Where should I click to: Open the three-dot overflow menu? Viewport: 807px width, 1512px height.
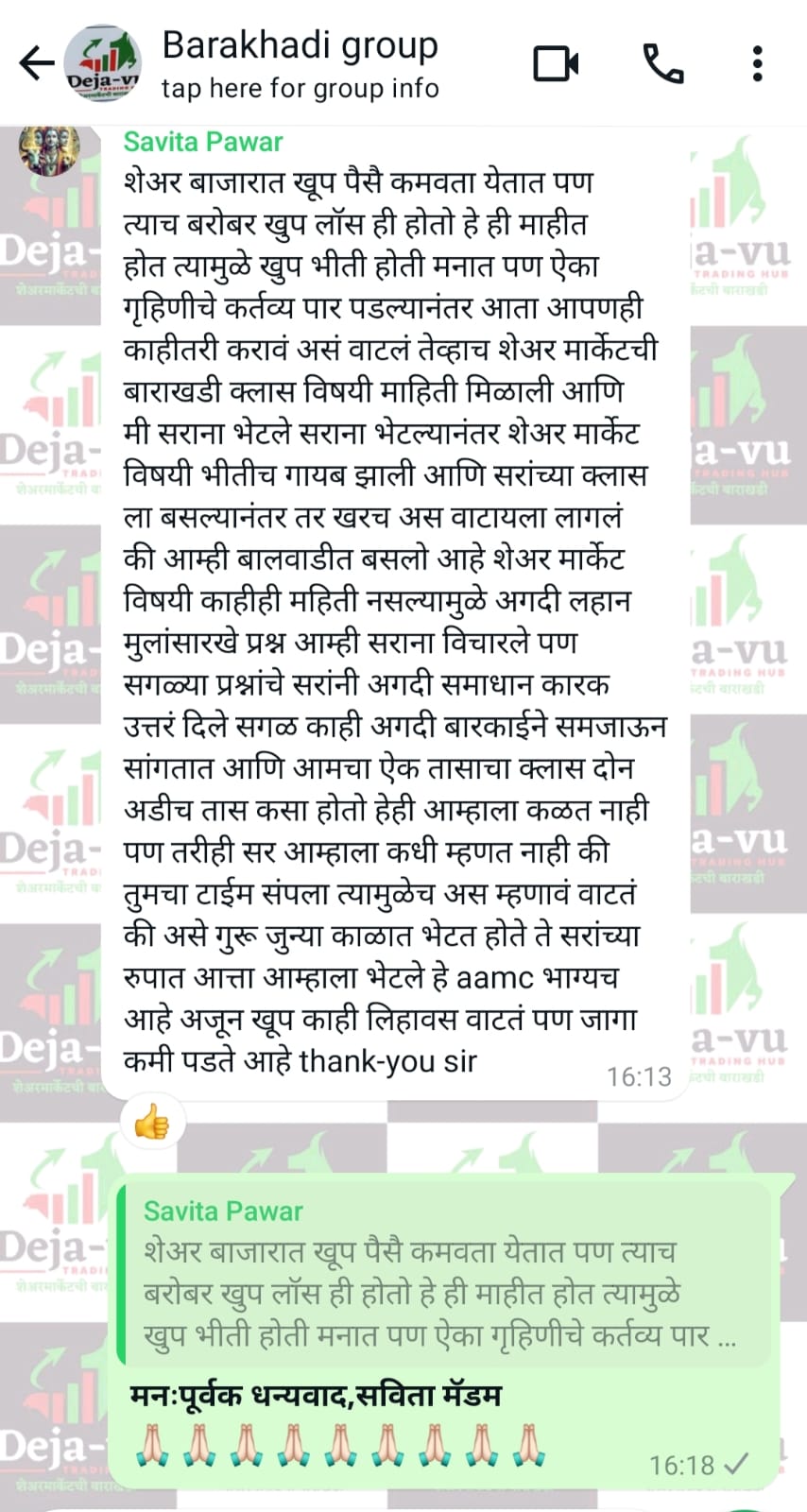pyautogui.click(x=758, y=64)
